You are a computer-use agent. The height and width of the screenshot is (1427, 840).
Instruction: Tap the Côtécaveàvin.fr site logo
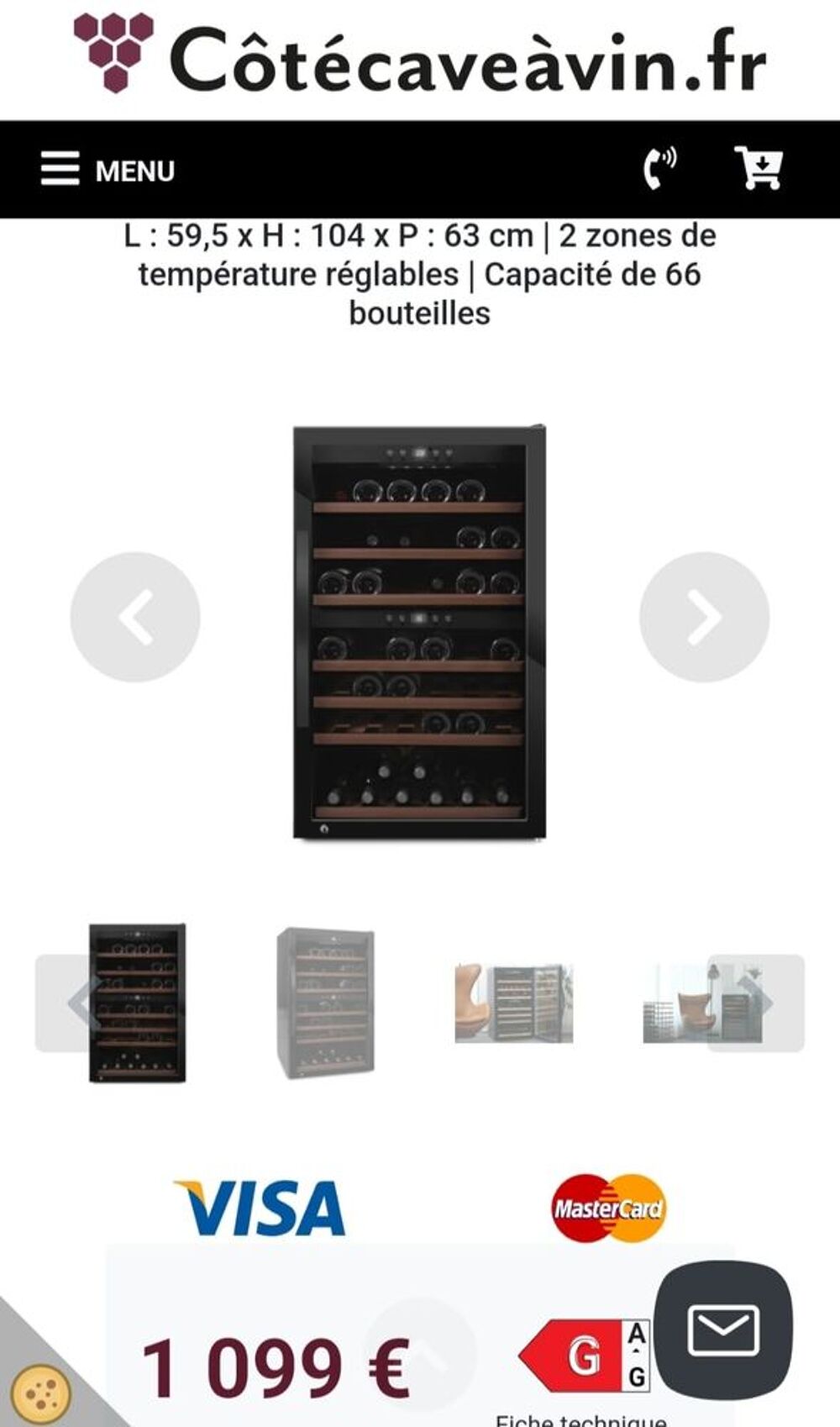pos(420,55)
